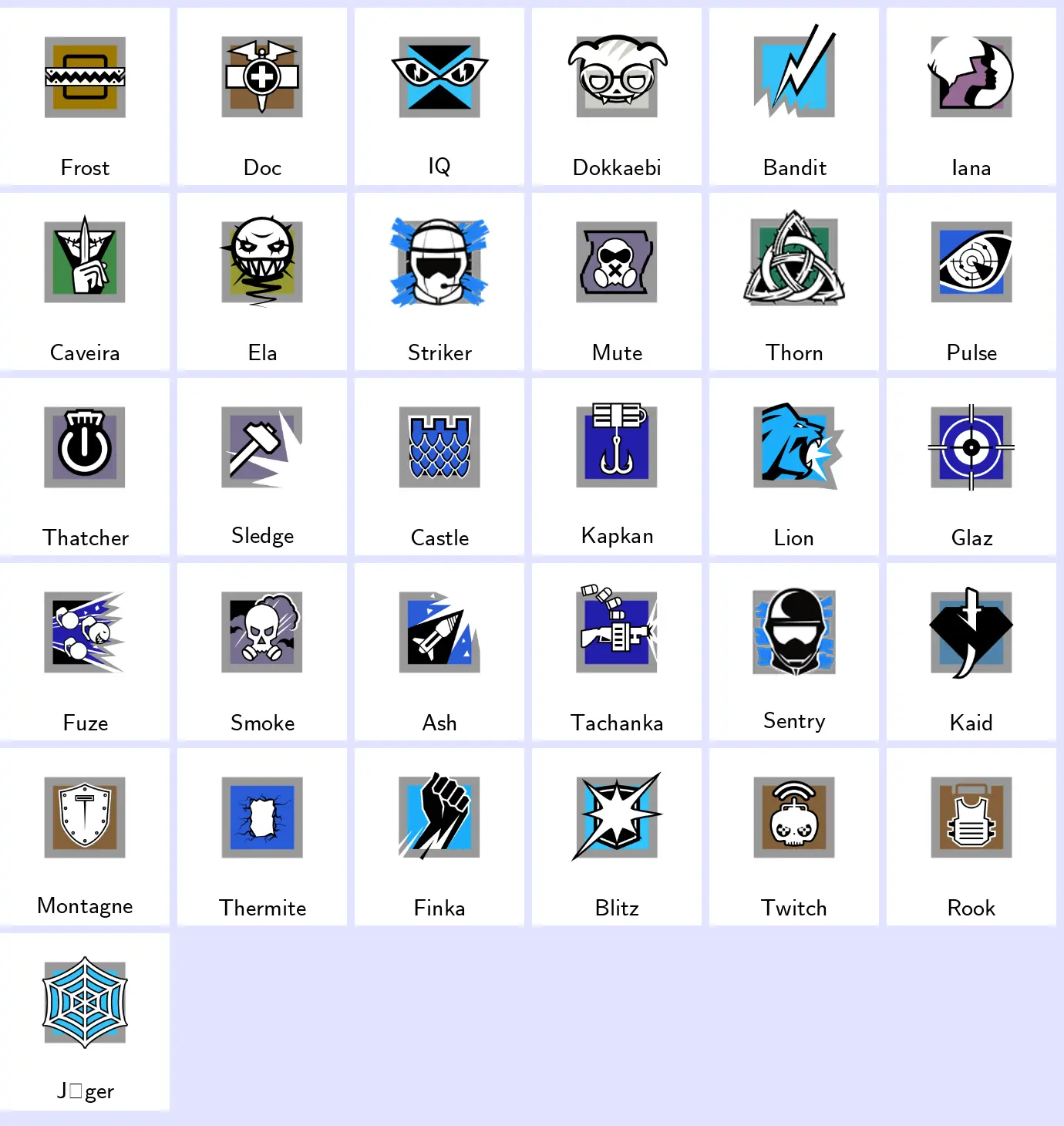Open the Doc operator tile
Viewport: 1064px width, 1126px height.
click(262, 96)
